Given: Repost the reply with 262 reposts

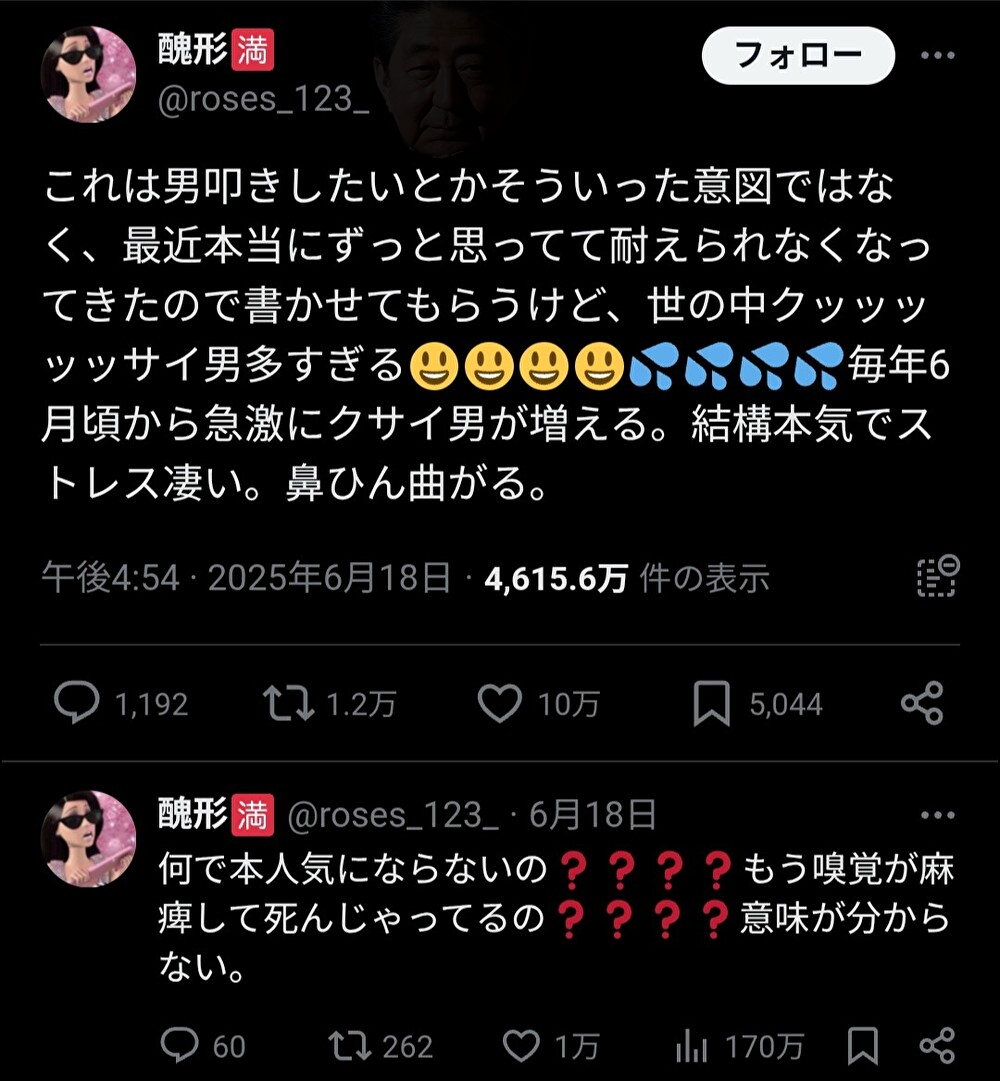Looking at the screenshot, I should (349, 1046).
